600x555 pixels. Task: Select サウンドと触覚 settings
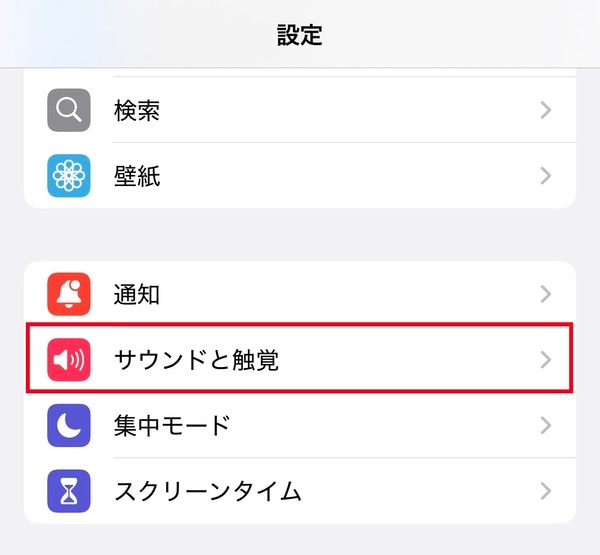click(x=300, y=360)
